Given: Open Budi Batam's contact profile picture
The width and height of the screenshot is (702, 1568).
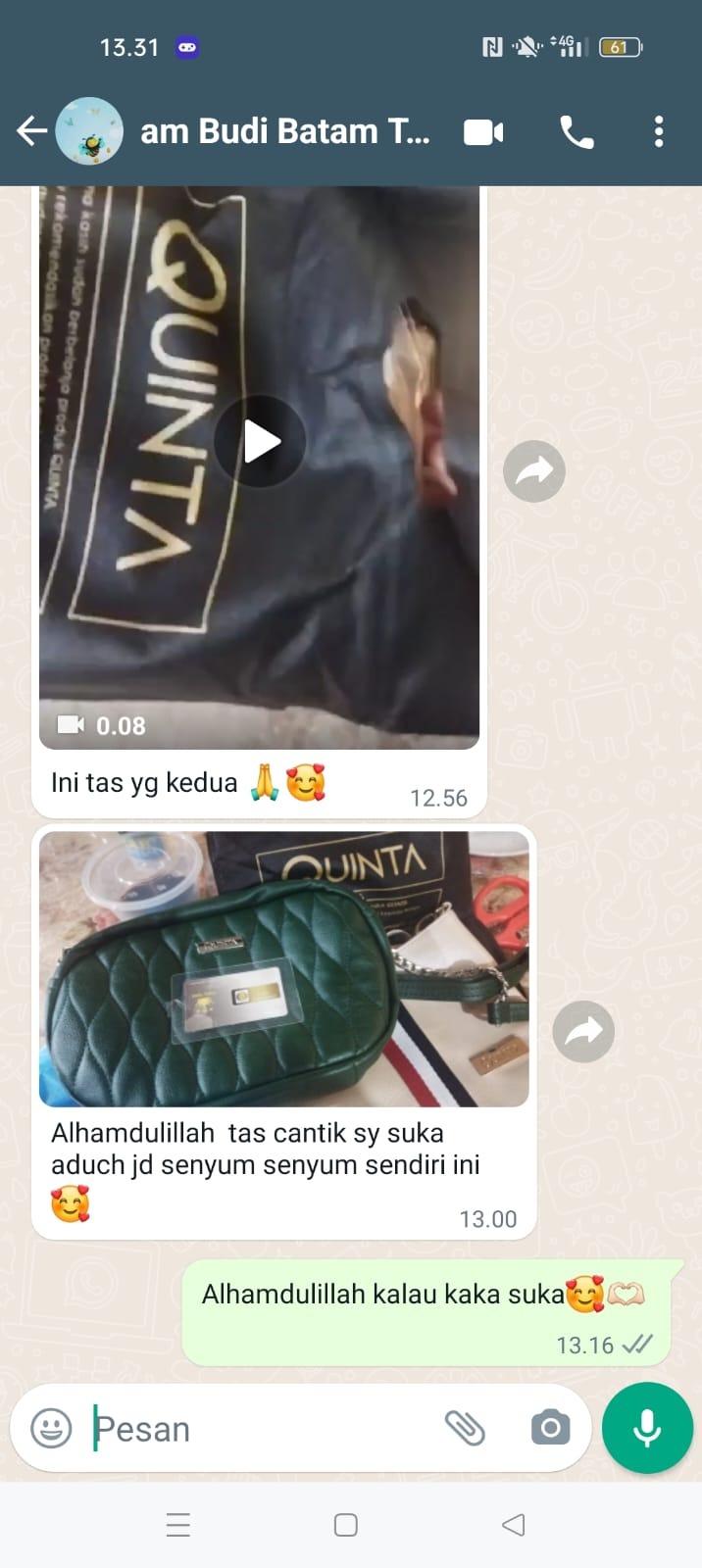Looking at the screenshot, I should [89, 130].
